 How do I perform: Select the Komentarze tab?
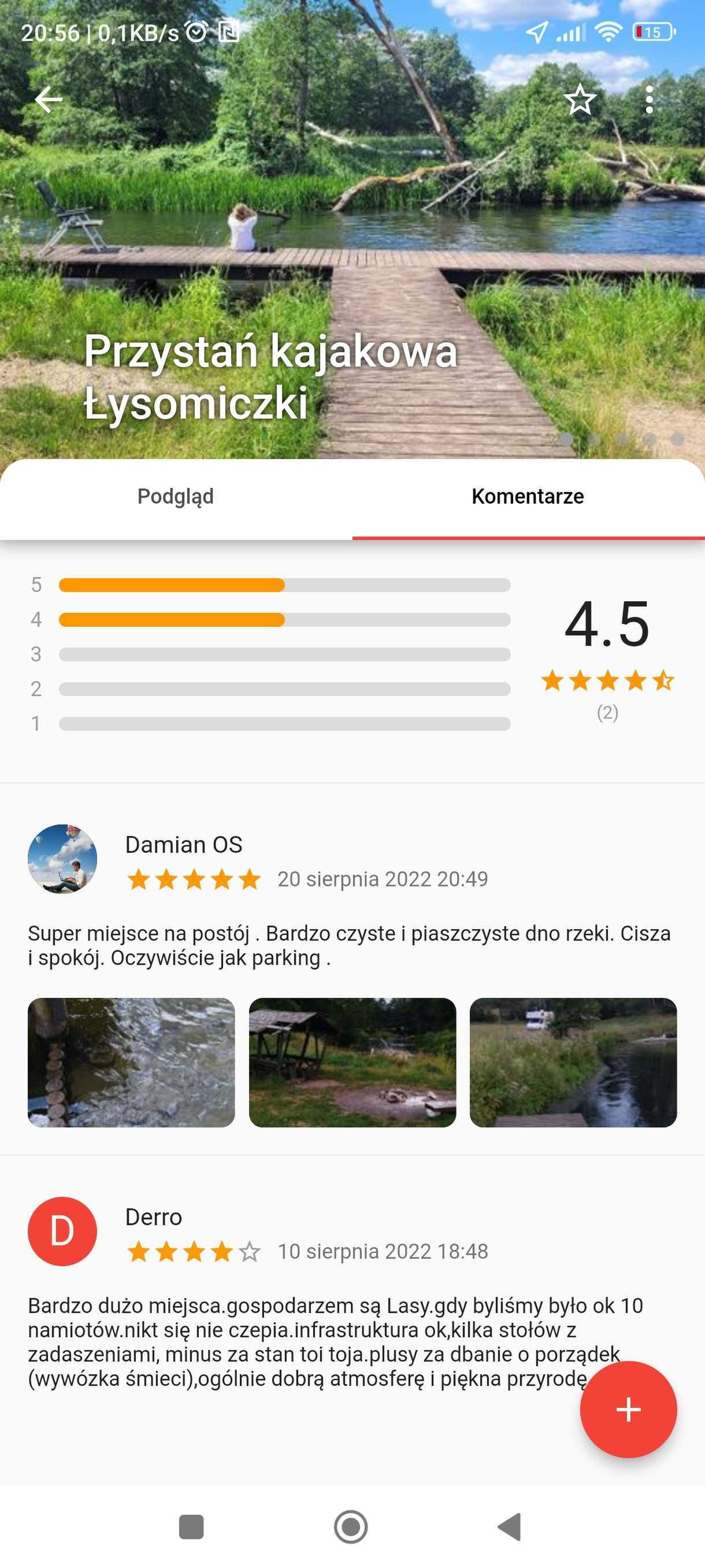pyautogui.click(x=528, y=497)
